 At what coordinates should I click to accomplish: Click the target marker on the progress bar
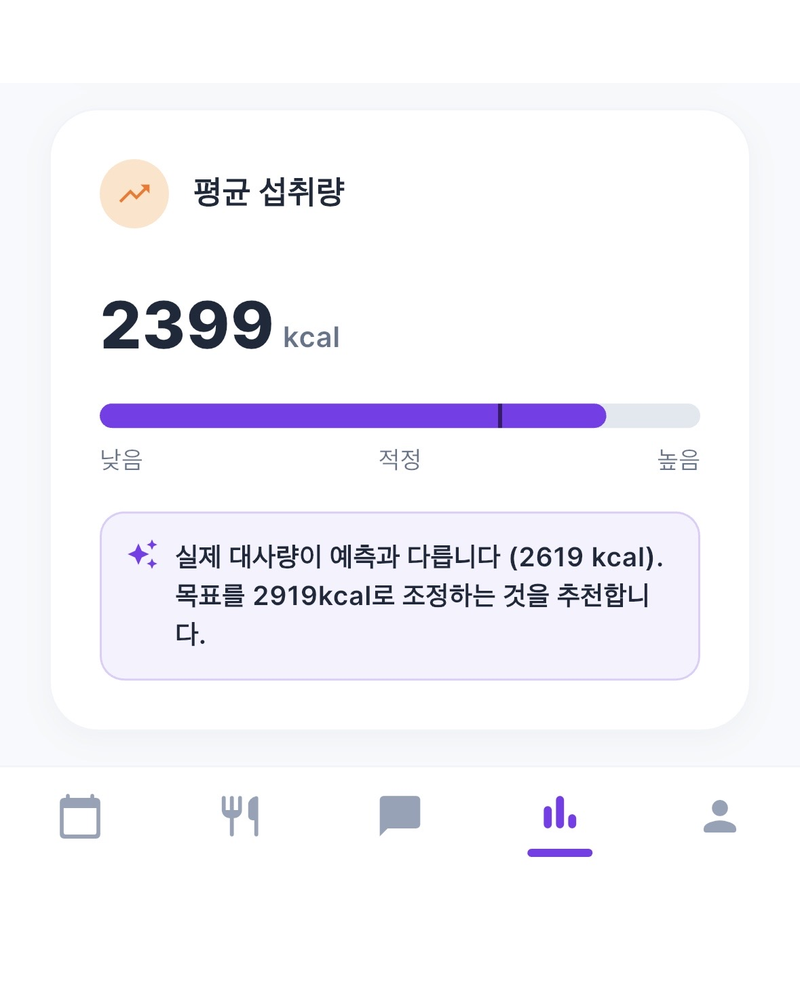tap(500, 415)
